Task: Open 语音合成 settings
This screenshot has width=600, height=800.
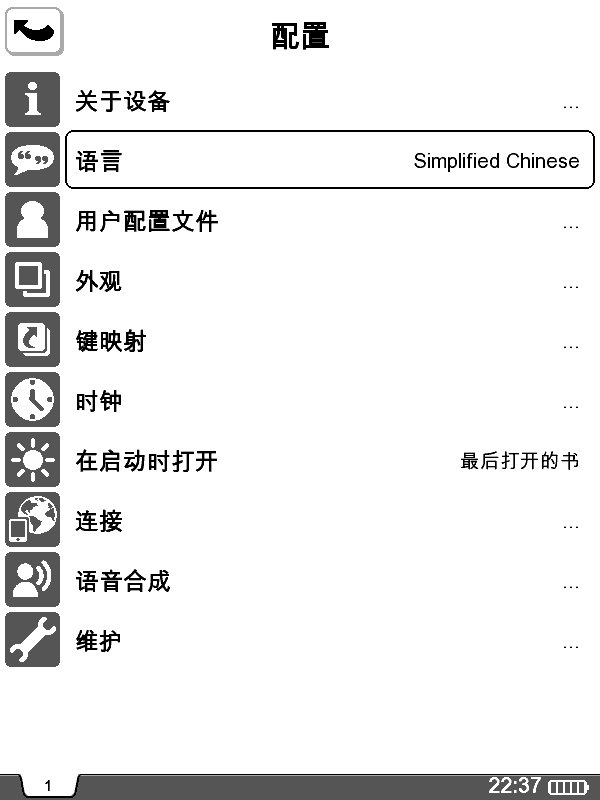Action: click(300, 581)
